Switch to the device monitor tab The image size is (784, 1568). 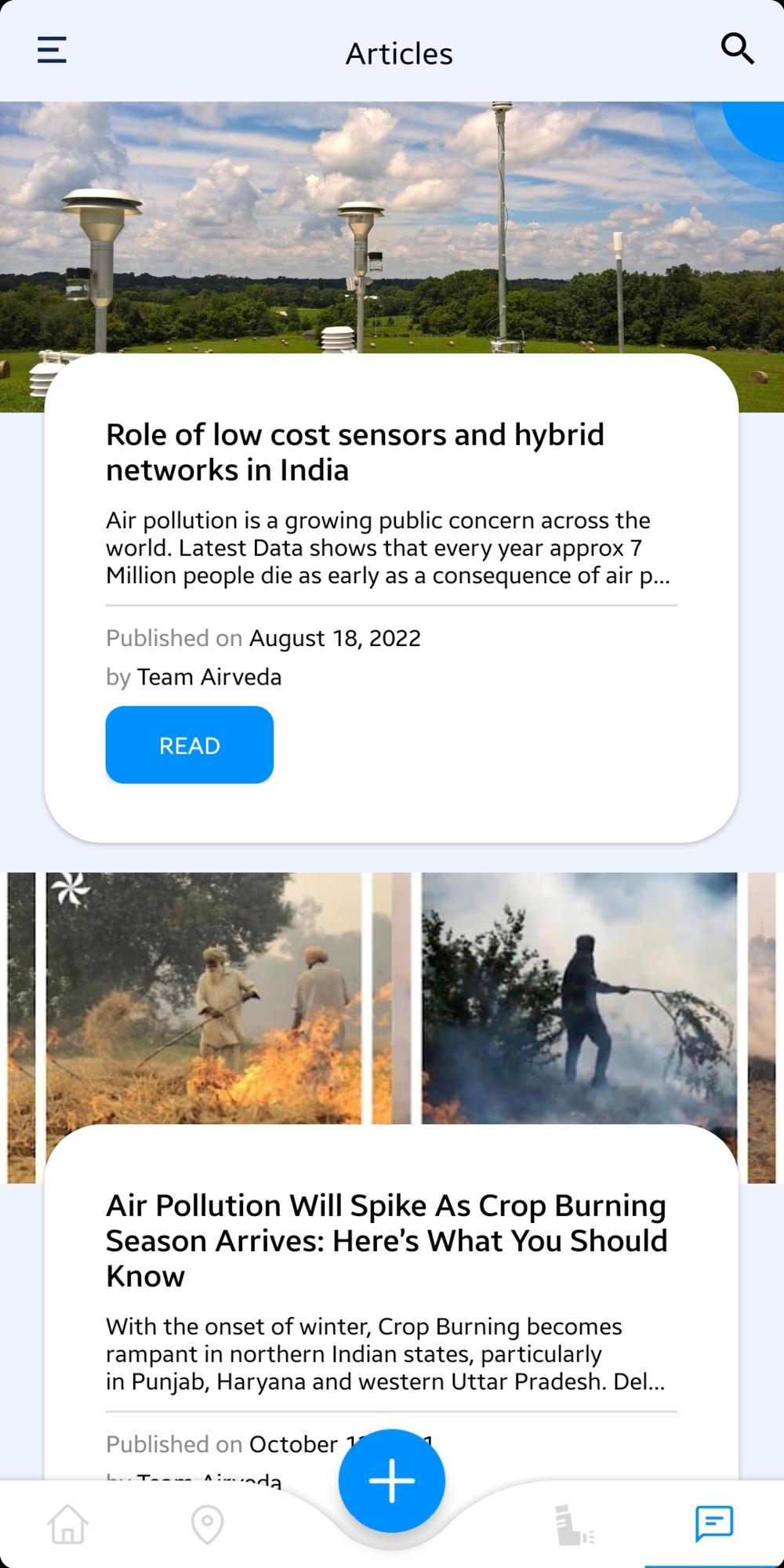[575, 1525]
